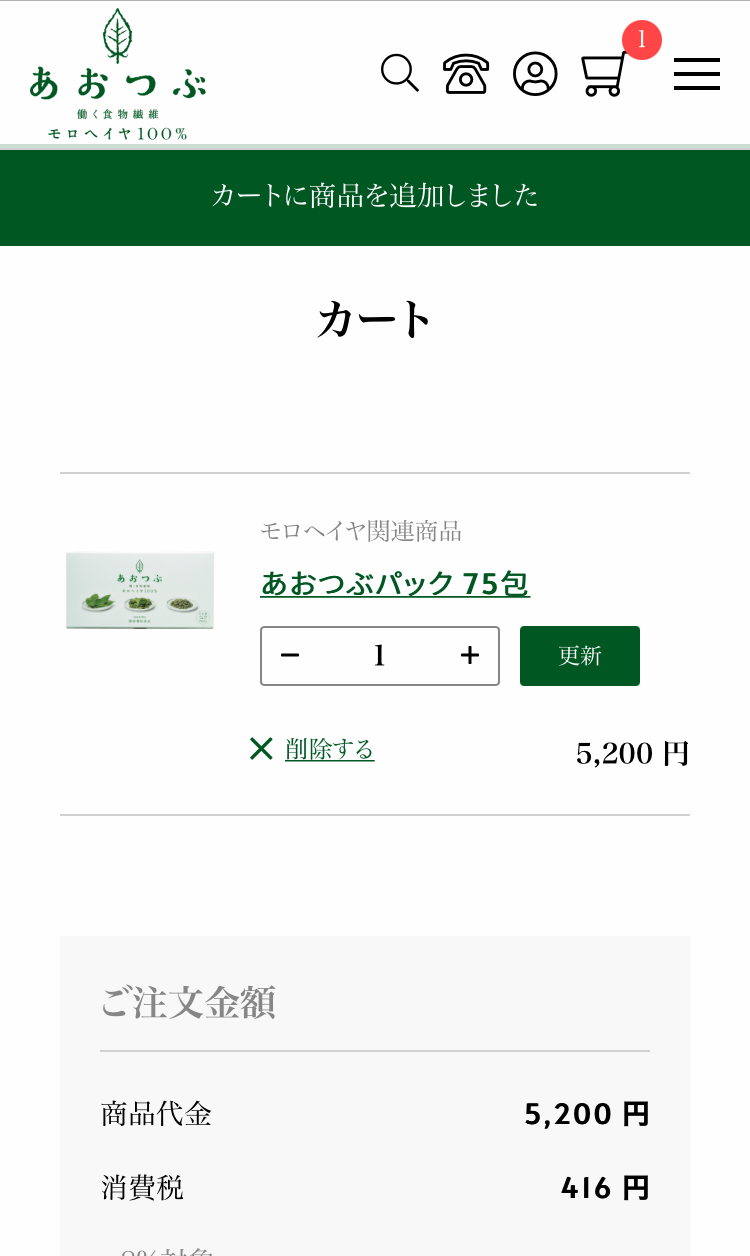
Task: Remove item via 削除する link
Action: [x=329, y=748]
